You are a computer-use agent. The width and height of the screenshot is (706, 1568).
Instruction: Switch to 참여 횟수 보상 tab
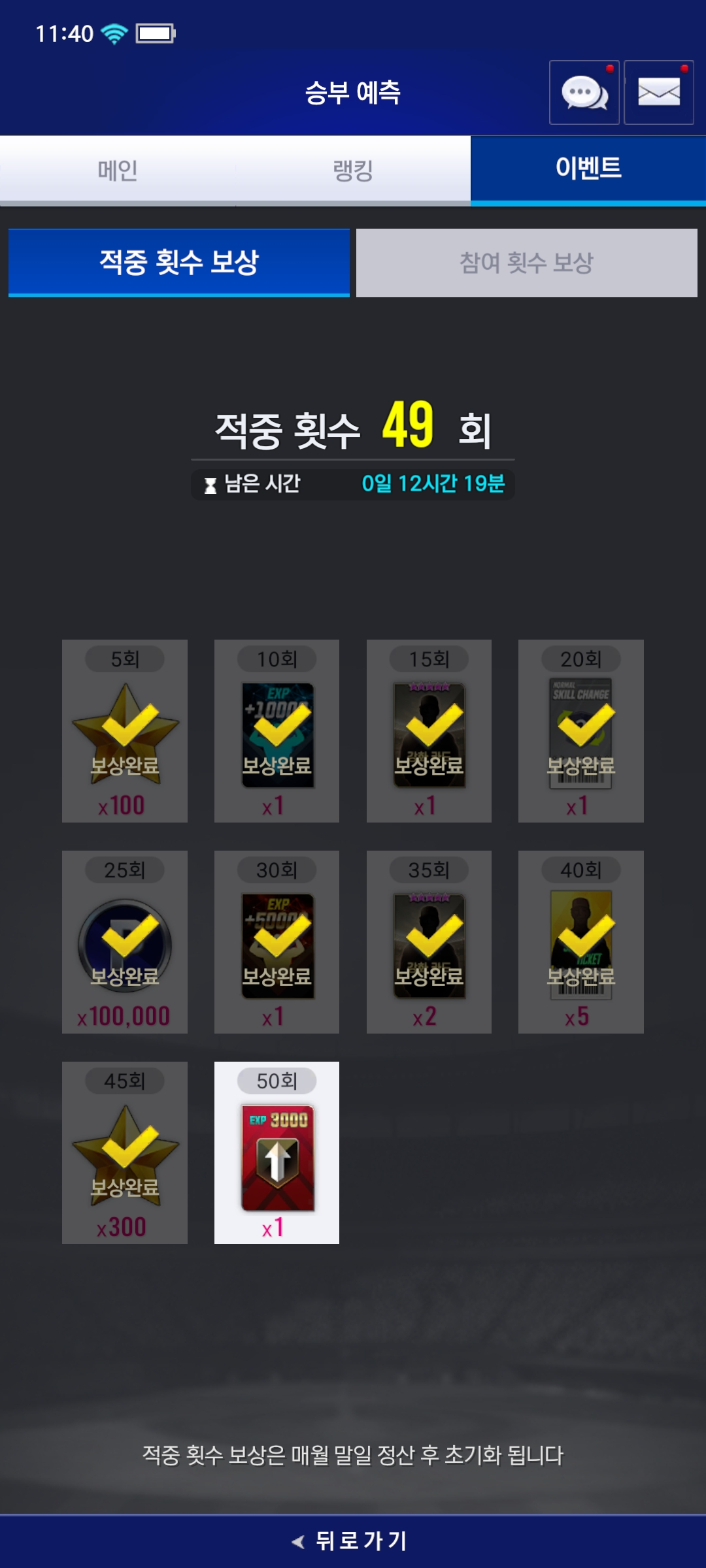tap(526, 263)
